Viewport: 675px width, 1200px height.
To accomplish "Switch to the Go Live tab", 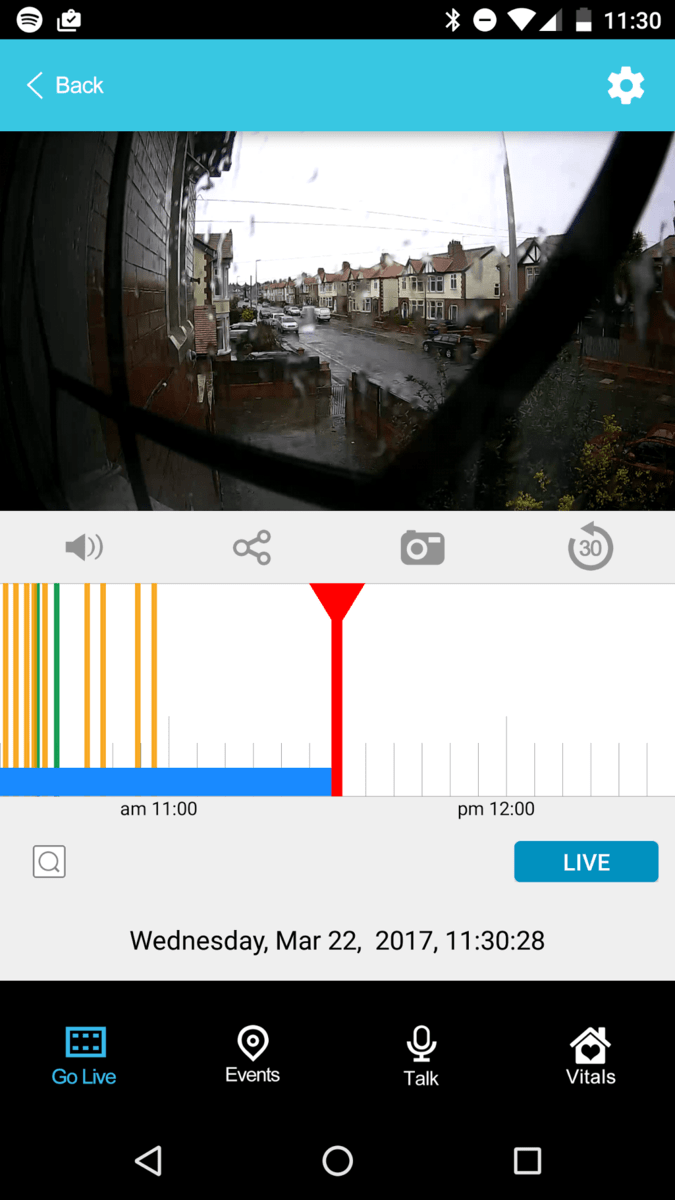I will pos(84,1055).
